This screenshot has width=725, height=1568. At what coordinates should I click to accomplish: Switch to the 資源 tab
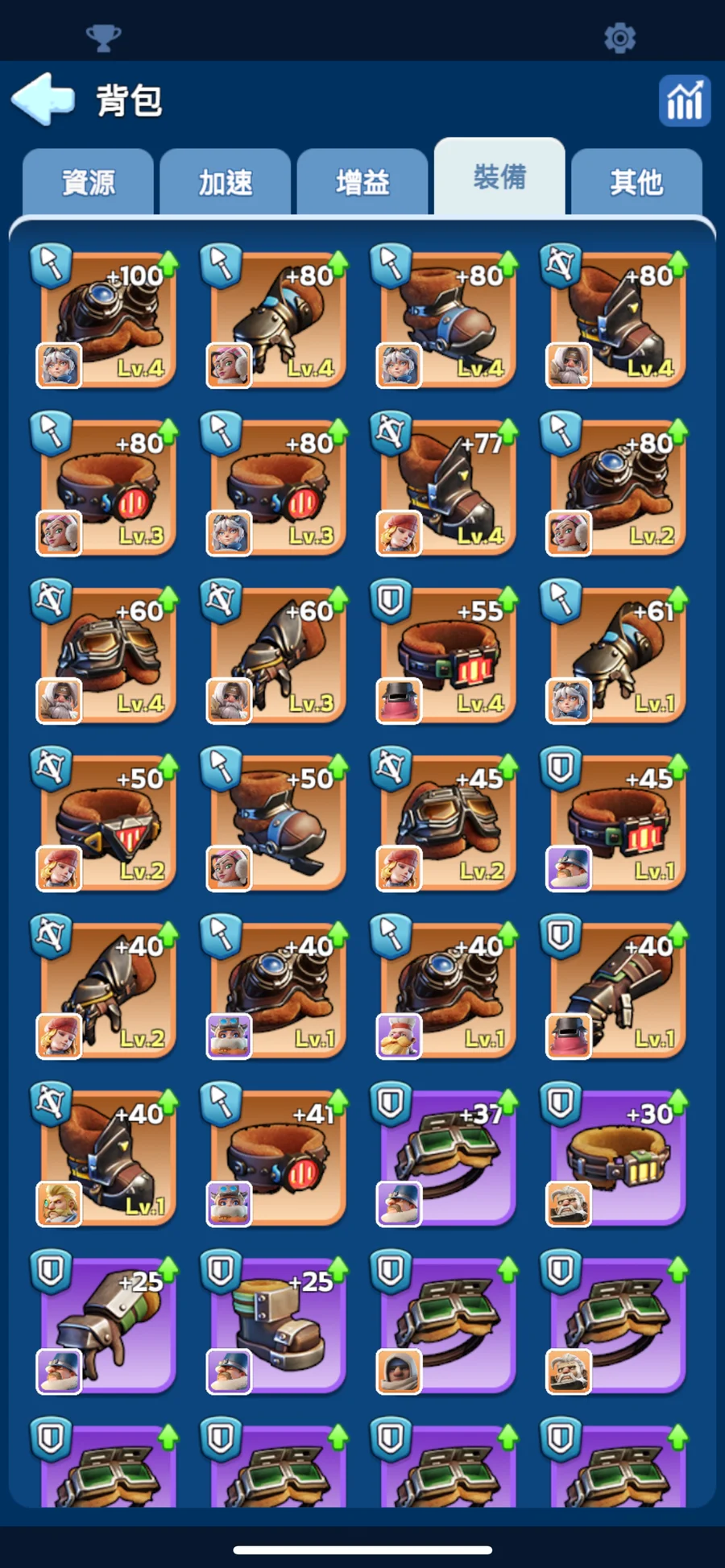point(89,182)
